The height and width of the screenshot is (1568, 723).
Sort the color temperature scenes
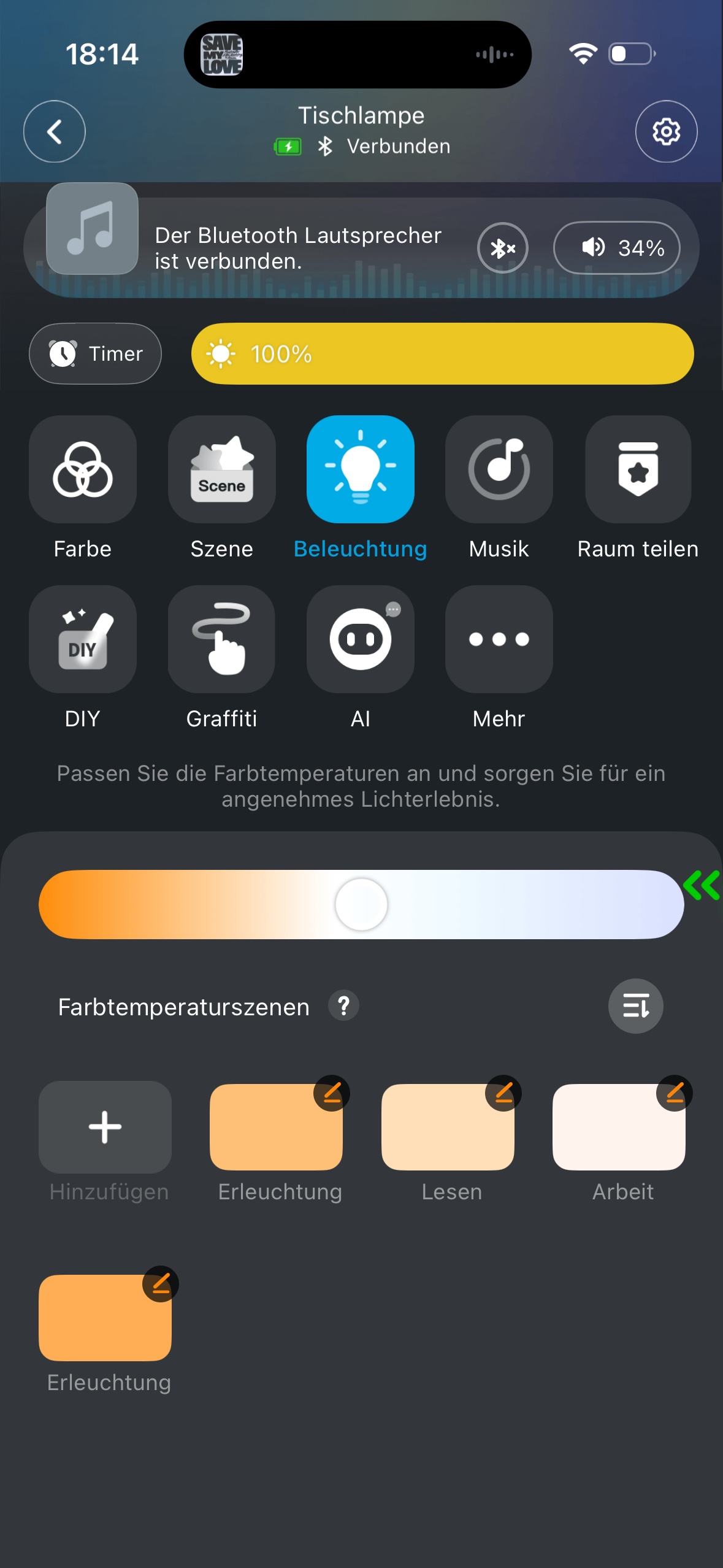[635, 1006]
